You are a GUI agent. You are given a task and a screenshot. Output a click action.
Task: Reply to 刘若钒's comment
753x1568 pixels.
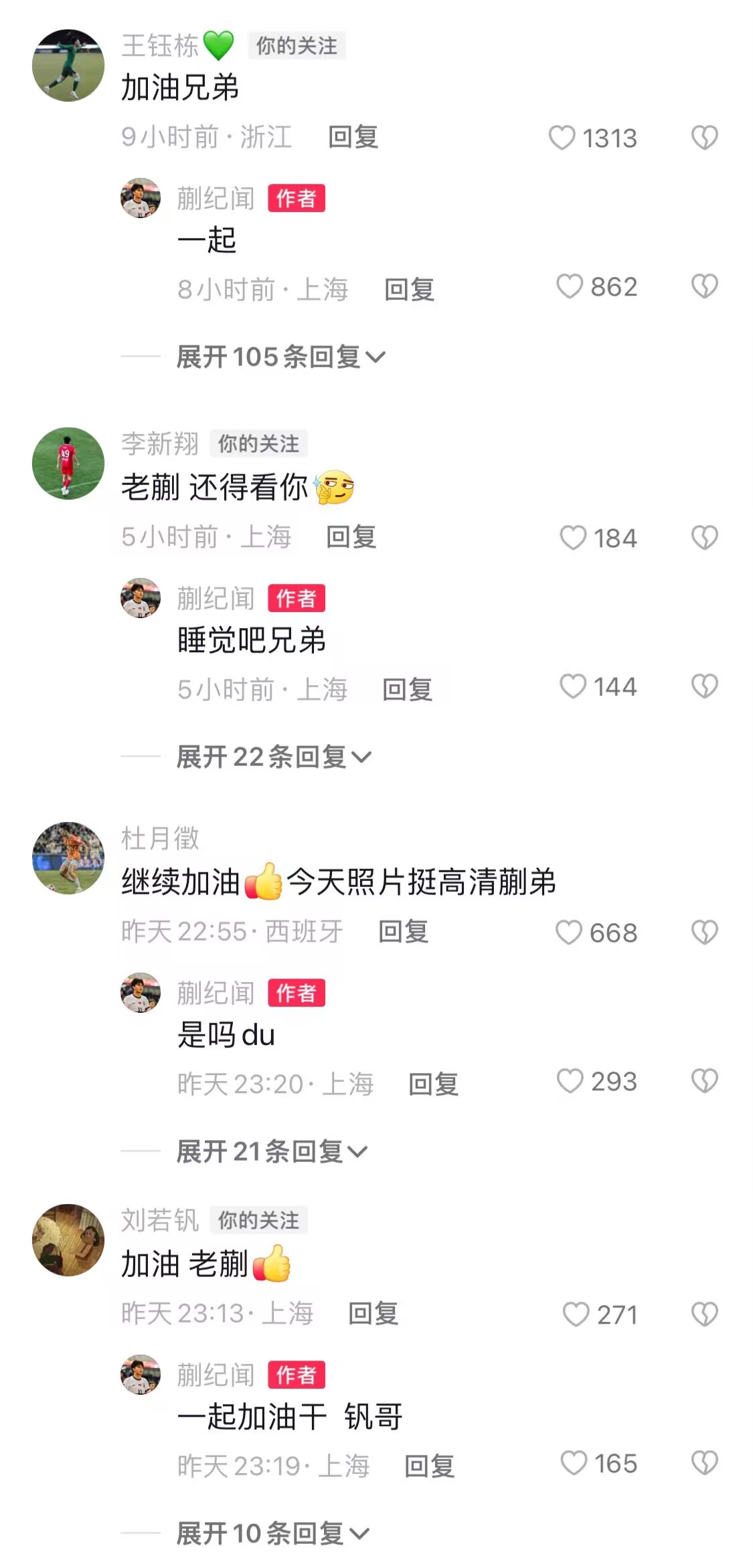click(x=373, y=1314)
